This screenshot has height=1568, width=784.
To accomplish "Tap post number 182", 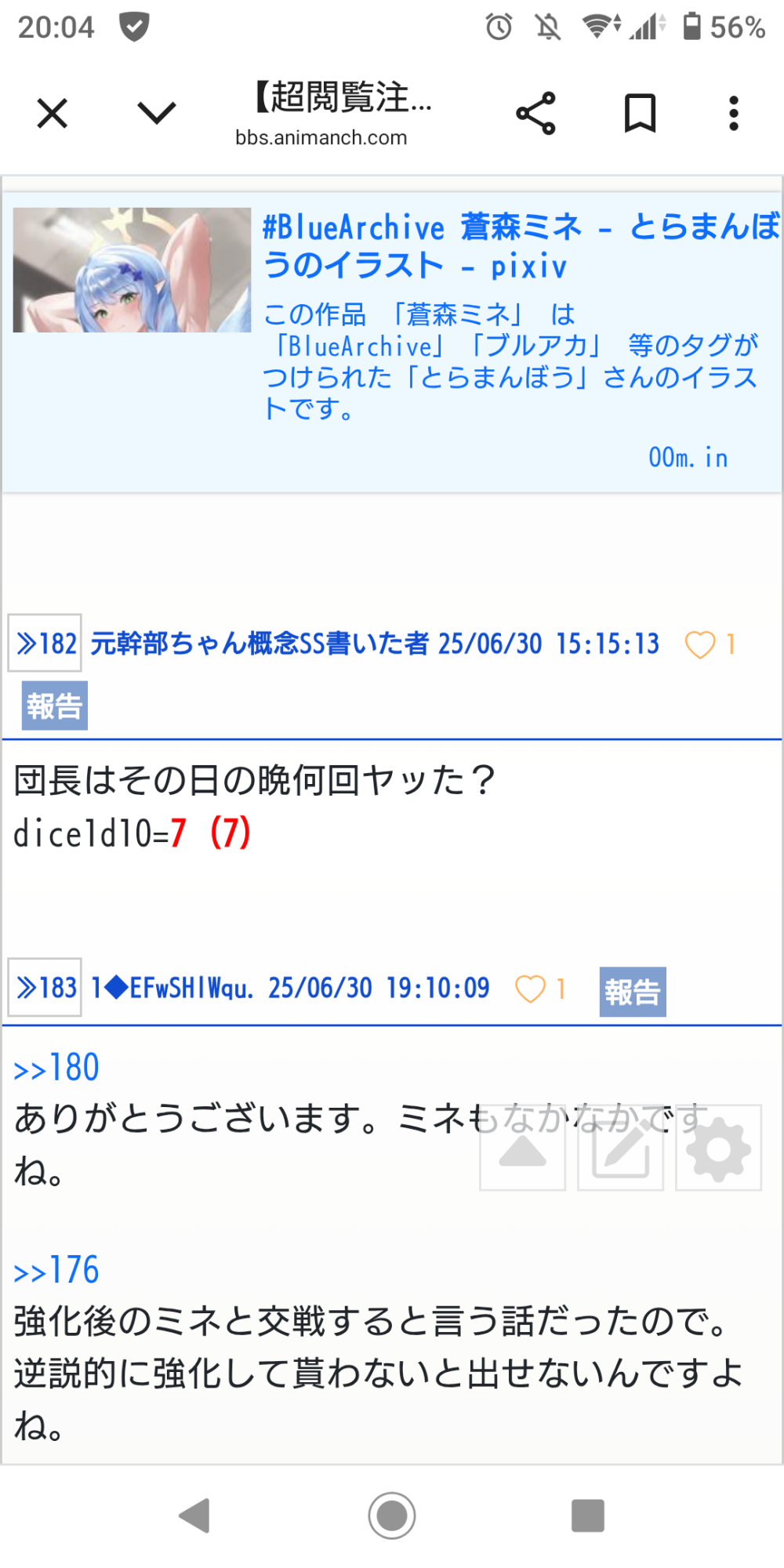I will click(45, 644).
